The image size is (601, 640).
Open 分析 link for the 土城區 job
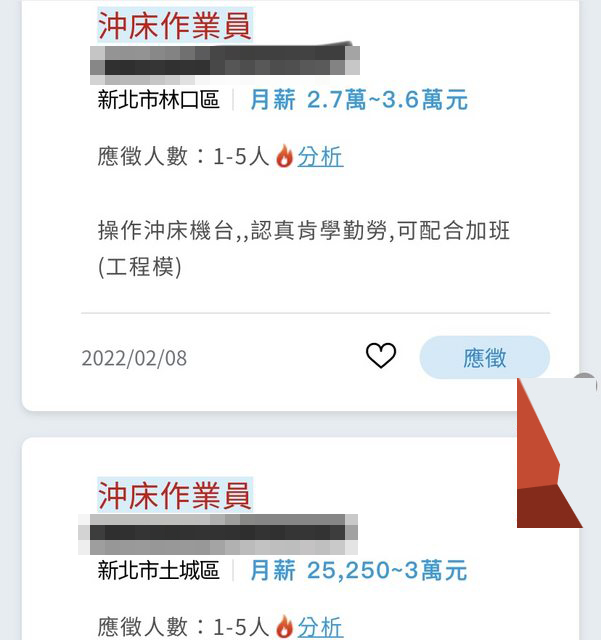pos(320,627)
